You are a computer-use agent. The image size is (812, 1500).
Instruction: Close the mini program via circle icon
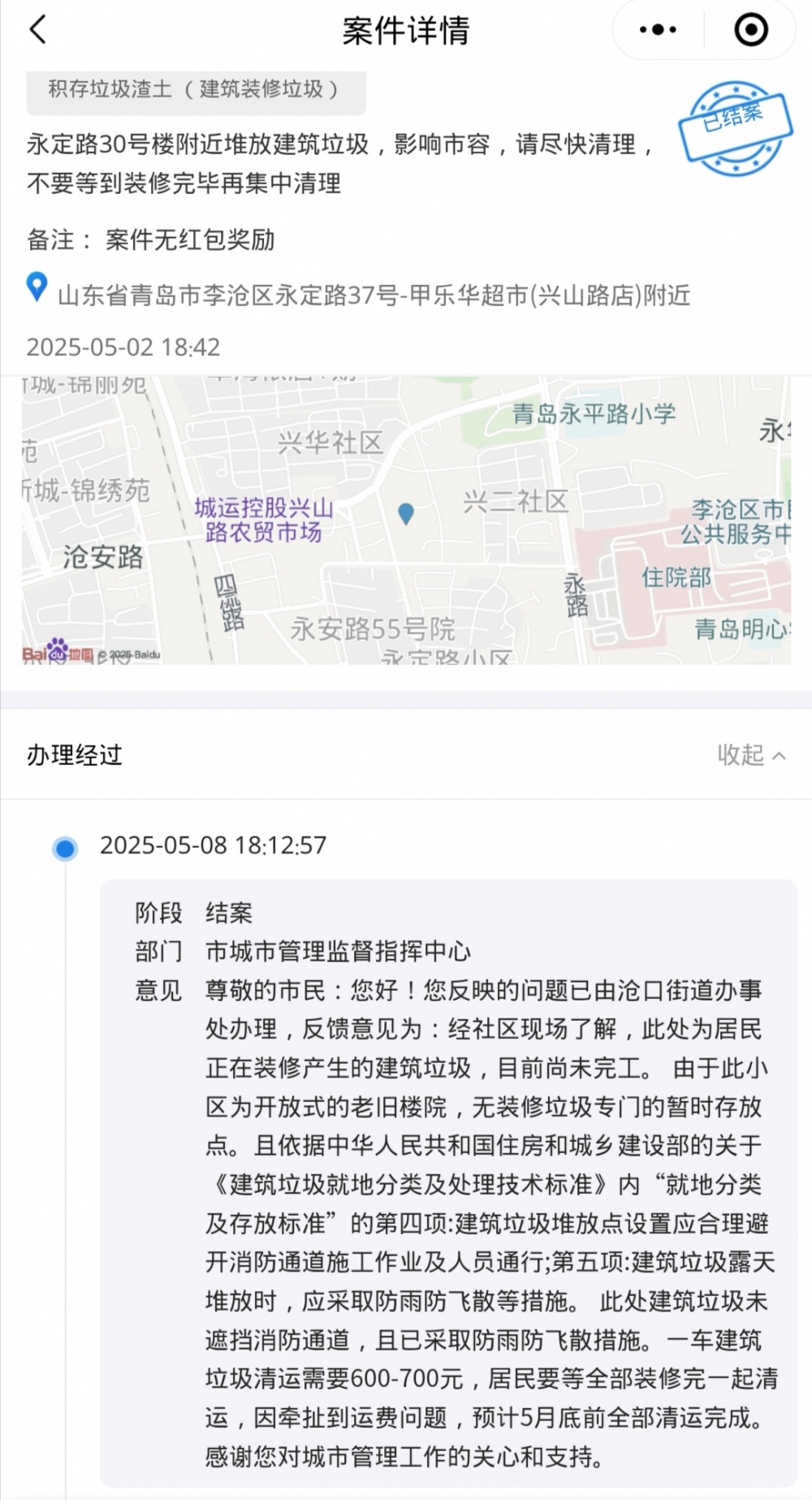[751, 30]
